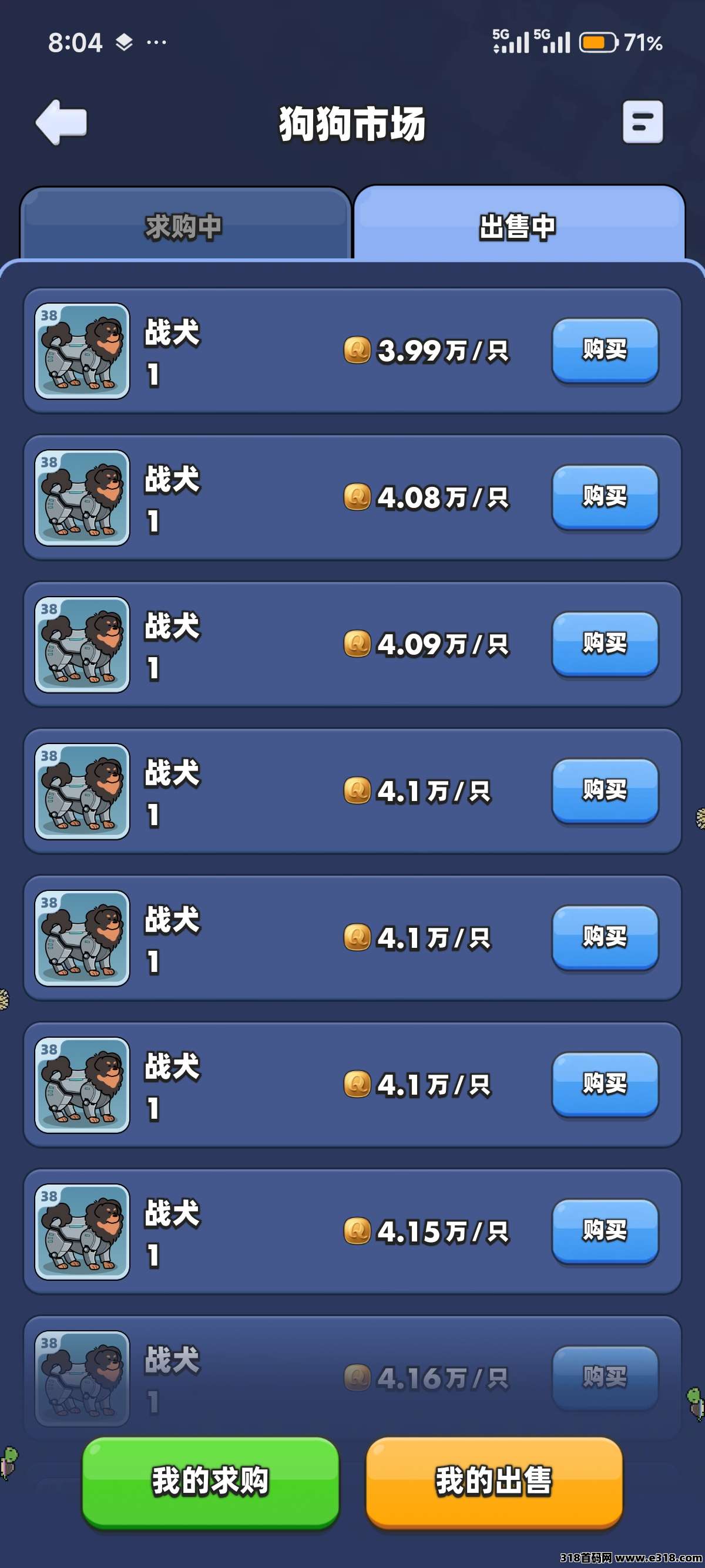Open 我的出售 listings

tap(493, 1481)
